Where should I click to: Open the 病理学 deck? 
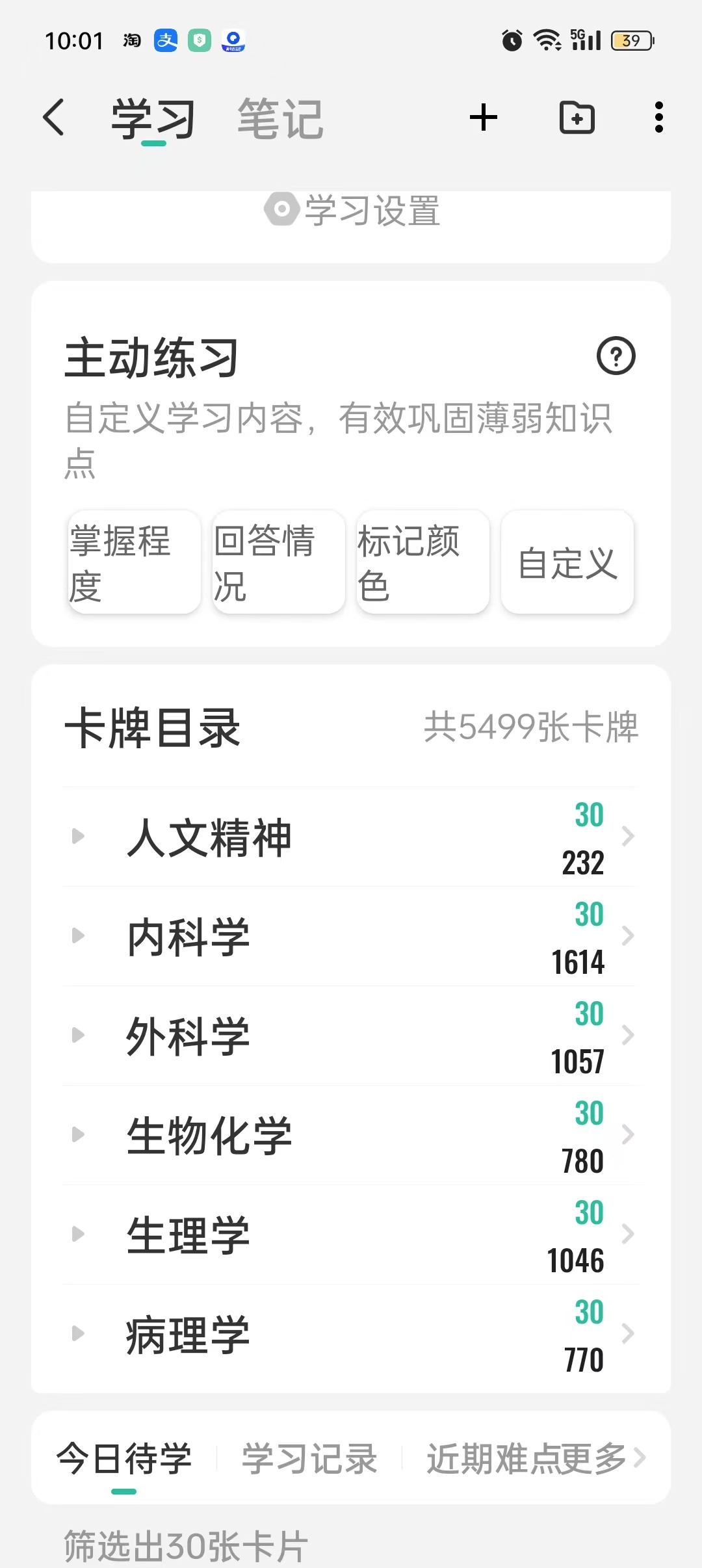350,1335
